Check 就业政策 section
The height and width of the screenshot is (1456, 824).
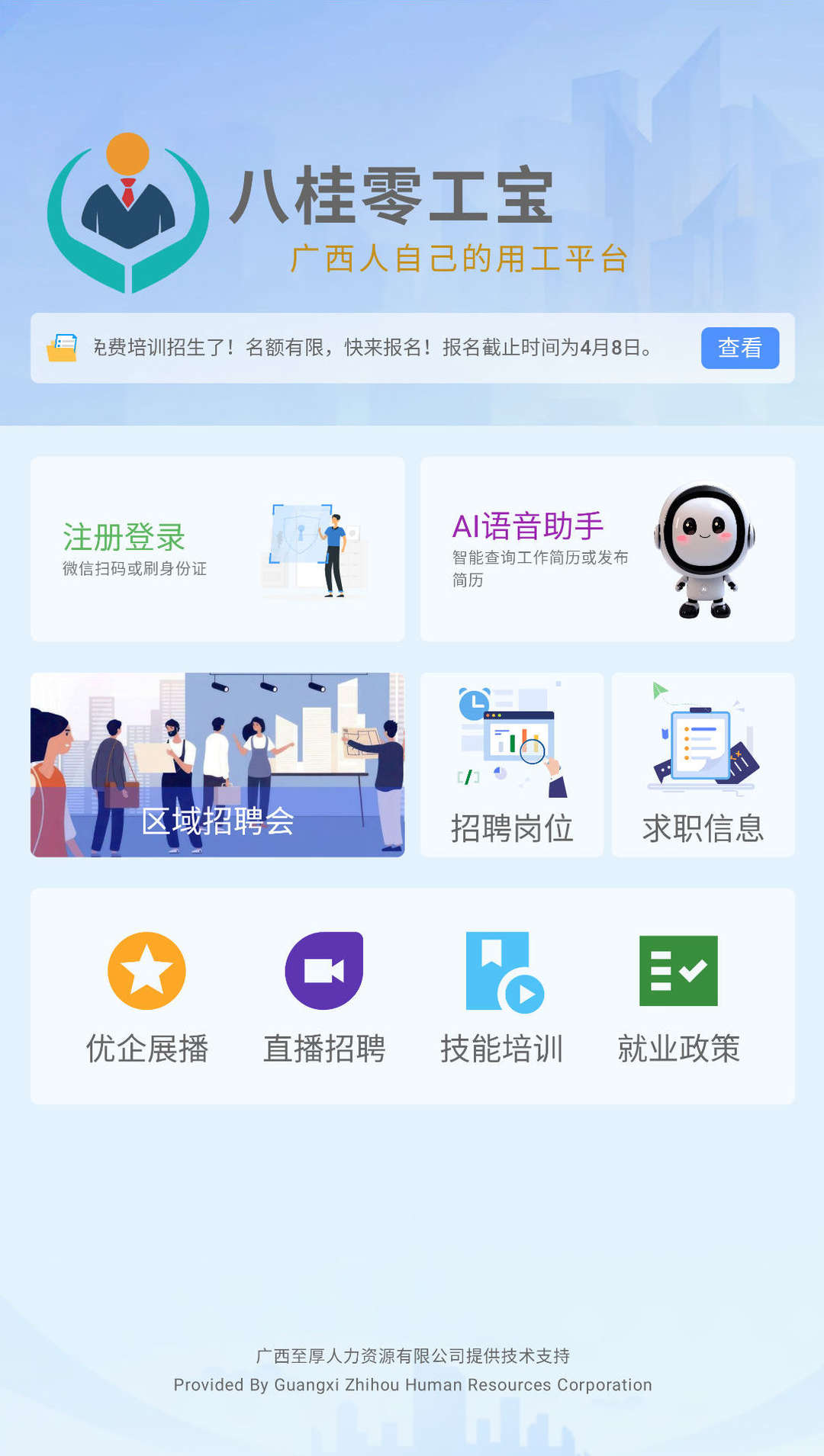click(678, 996)
